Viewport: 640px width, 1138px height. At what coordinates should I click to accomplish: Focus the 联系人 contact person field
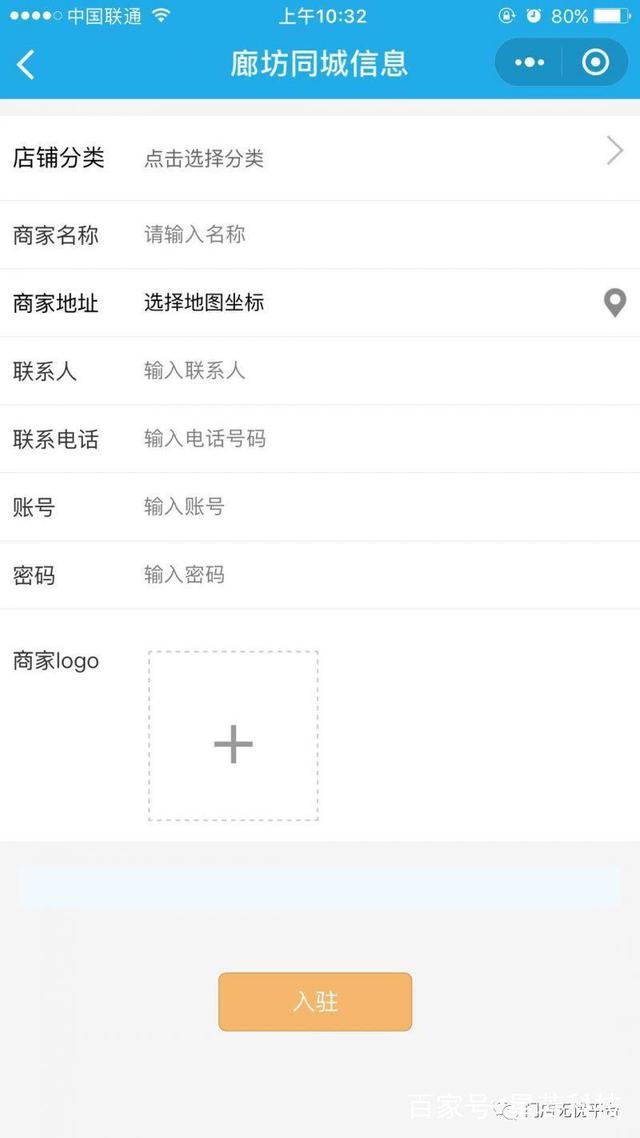coord(385,371)
